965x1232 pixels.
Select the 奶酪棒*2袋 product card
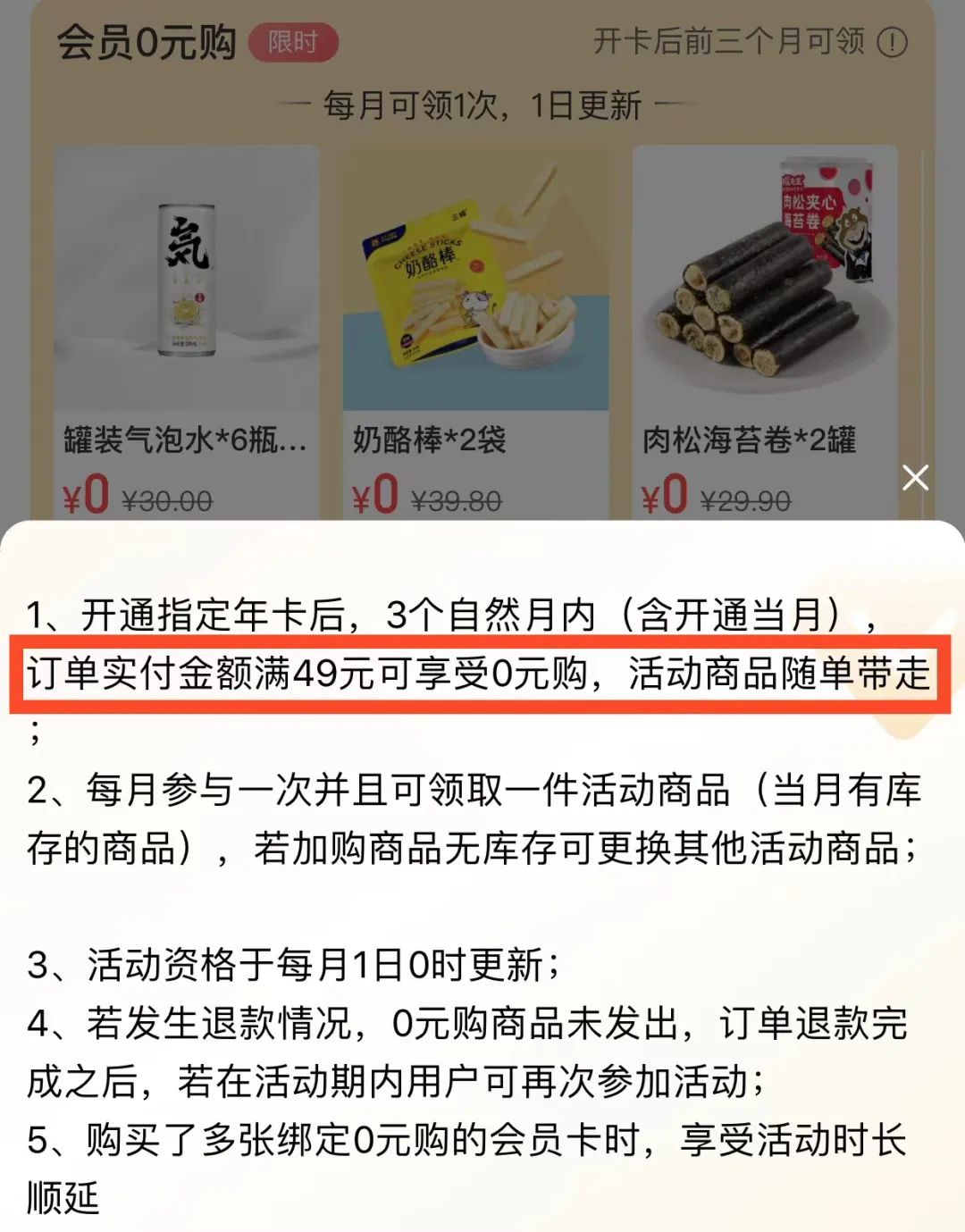(475, 331)
